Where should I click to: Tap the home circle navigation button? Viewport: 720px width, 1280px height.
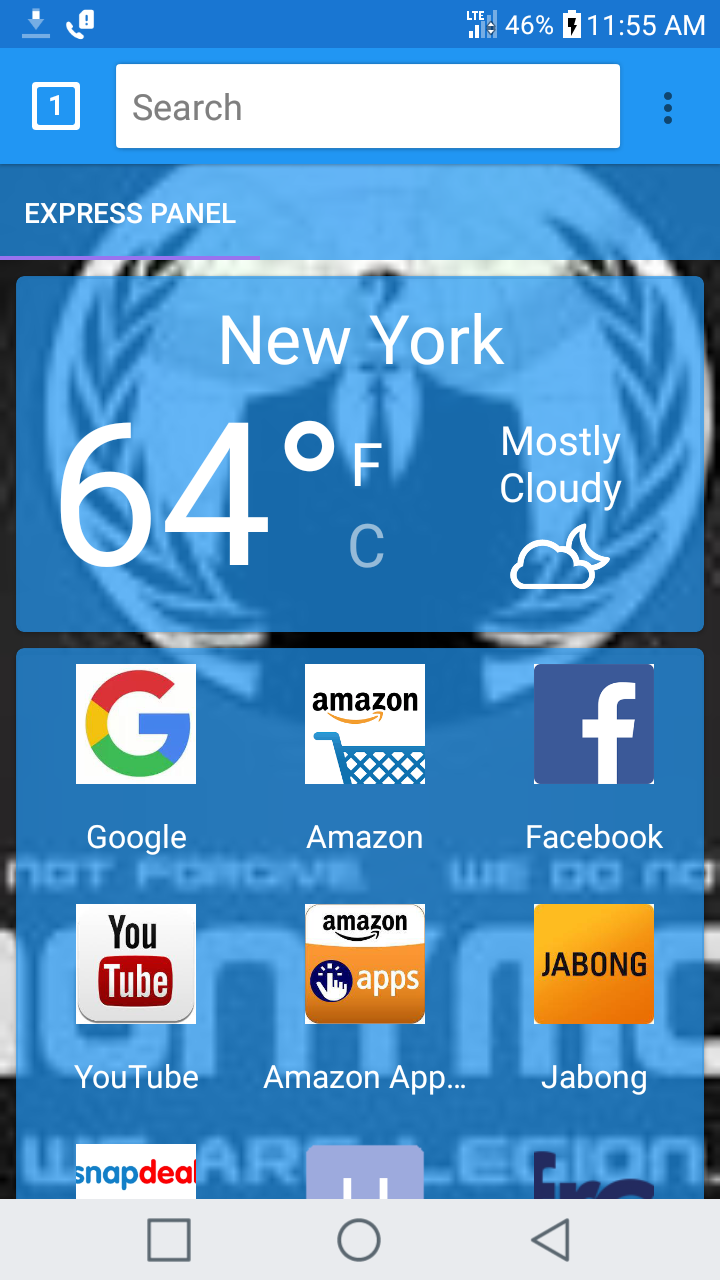pyautogui.click(x=360, y=1239)
